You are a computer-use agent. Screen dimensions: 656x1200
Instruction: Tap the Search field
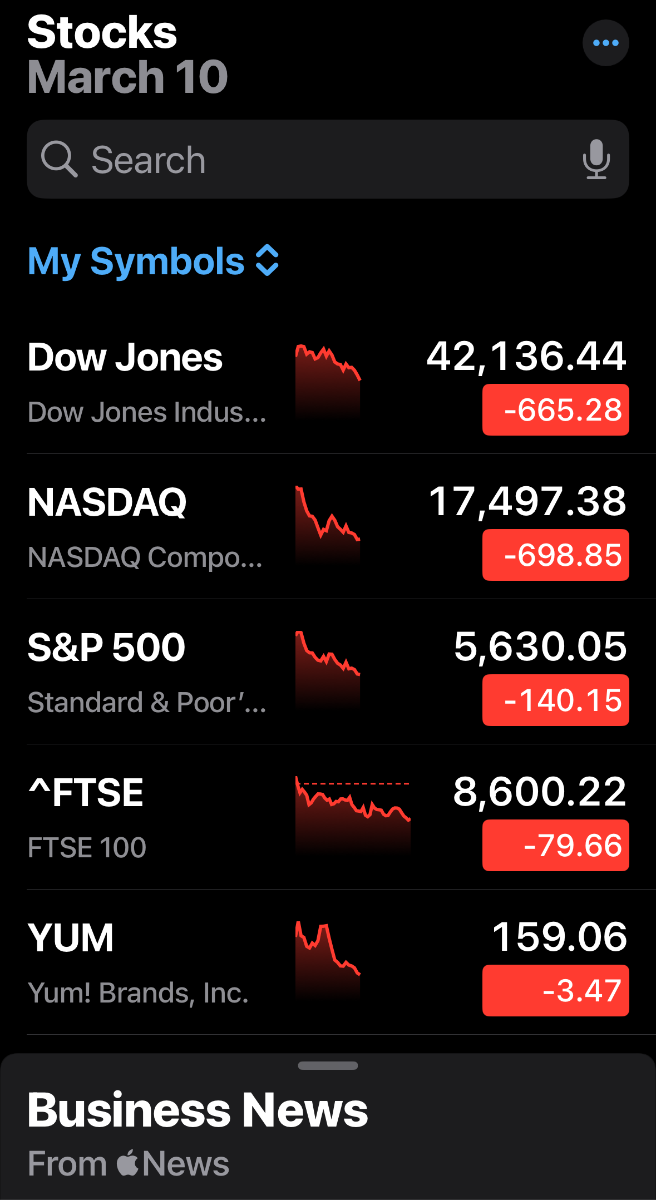click(x=328, y=160)
